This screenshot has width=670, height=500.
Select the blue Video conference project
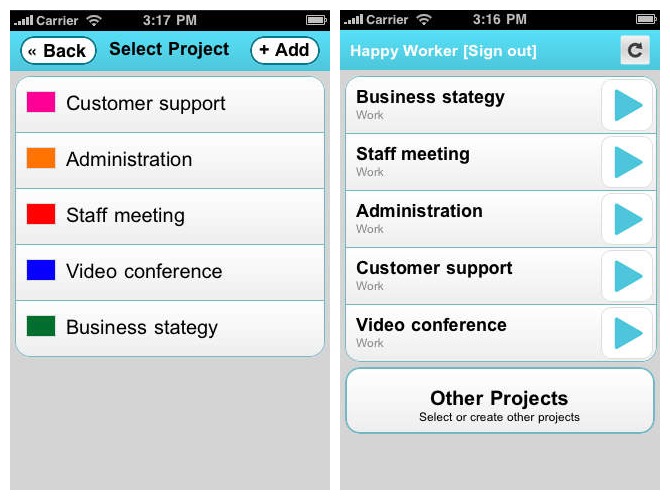point(170,272)
